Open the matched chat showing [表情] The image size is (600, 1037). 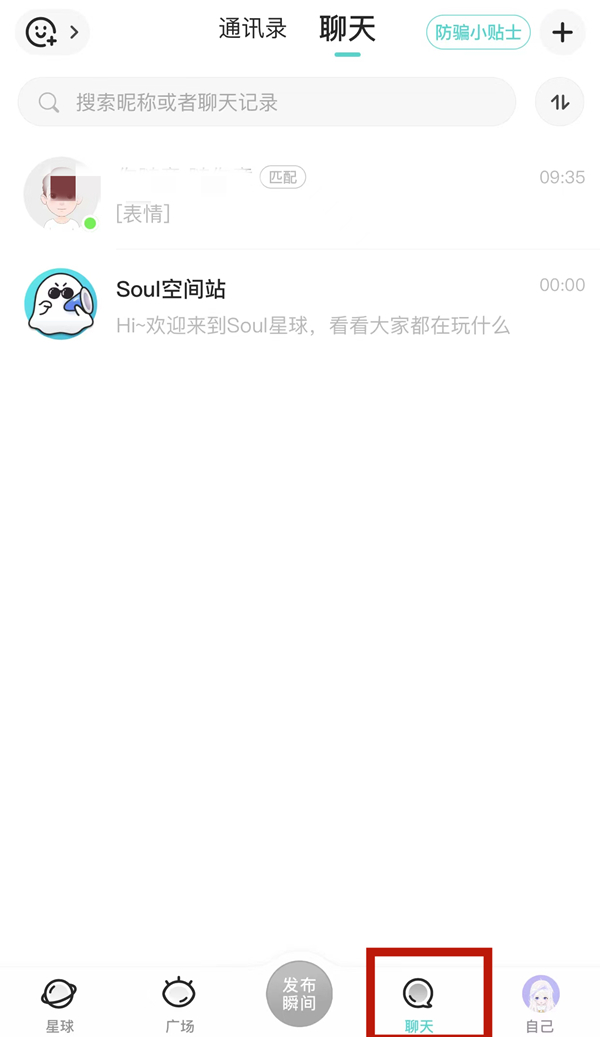(300, 195)
